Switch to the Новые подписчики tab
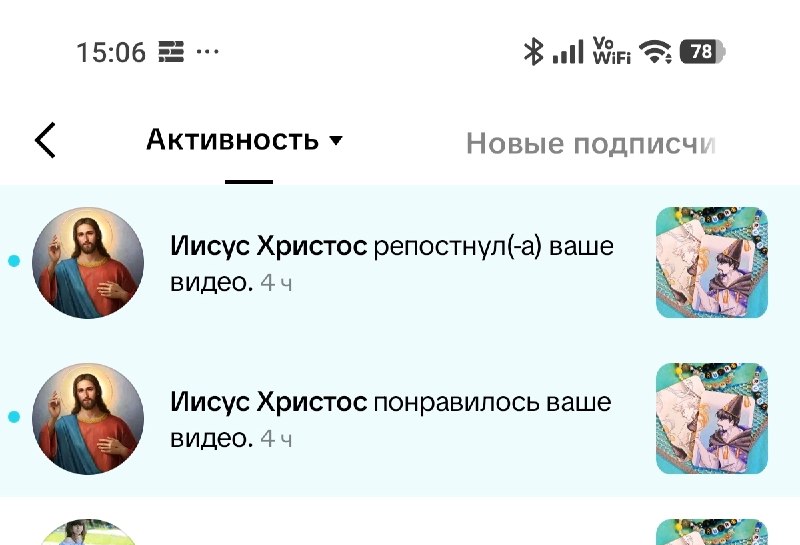800x545 pixels. coord(592,143)
